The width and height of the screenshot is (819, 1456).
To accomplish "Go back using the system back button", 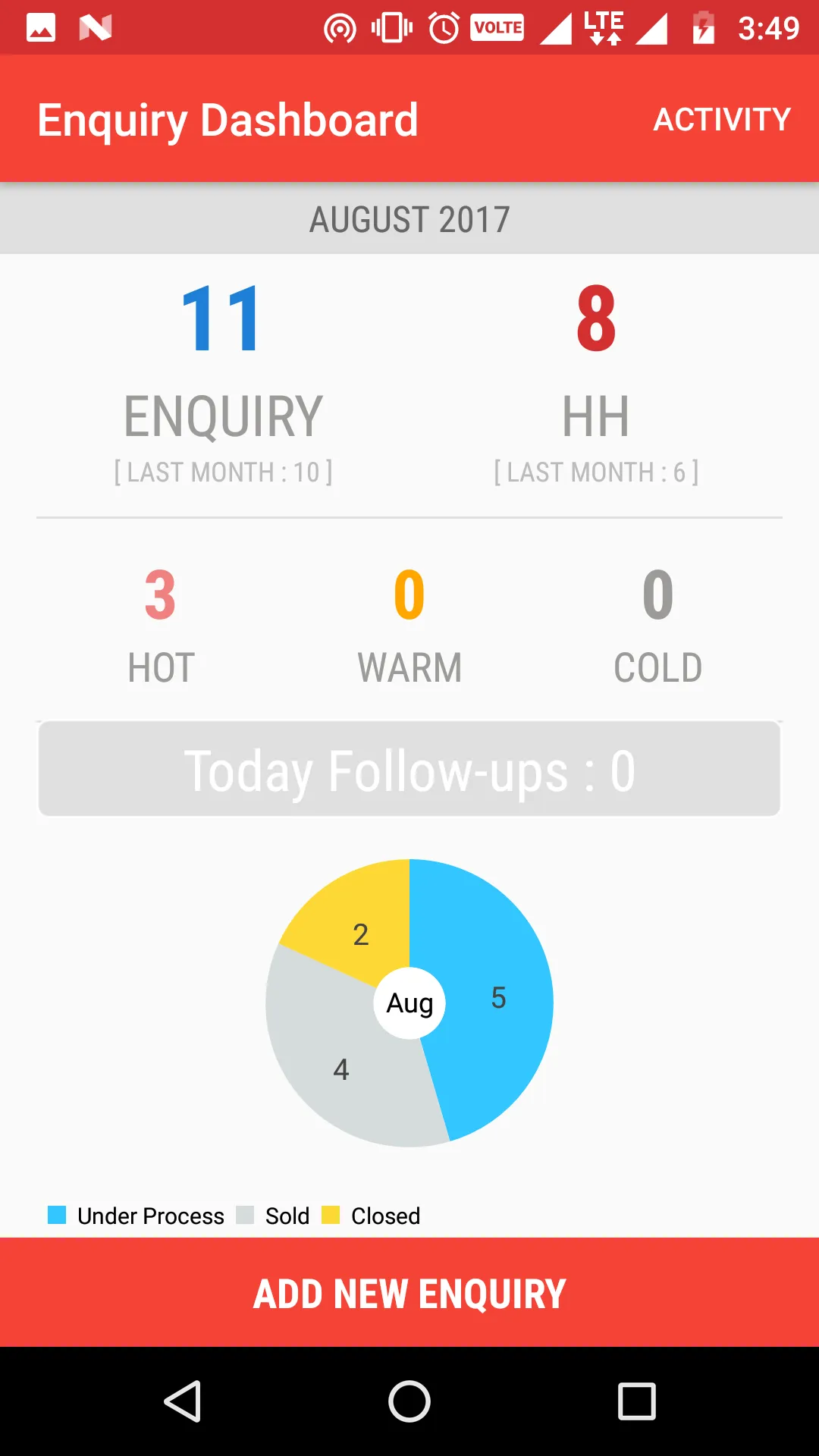I will click(x=182, y=1401).
